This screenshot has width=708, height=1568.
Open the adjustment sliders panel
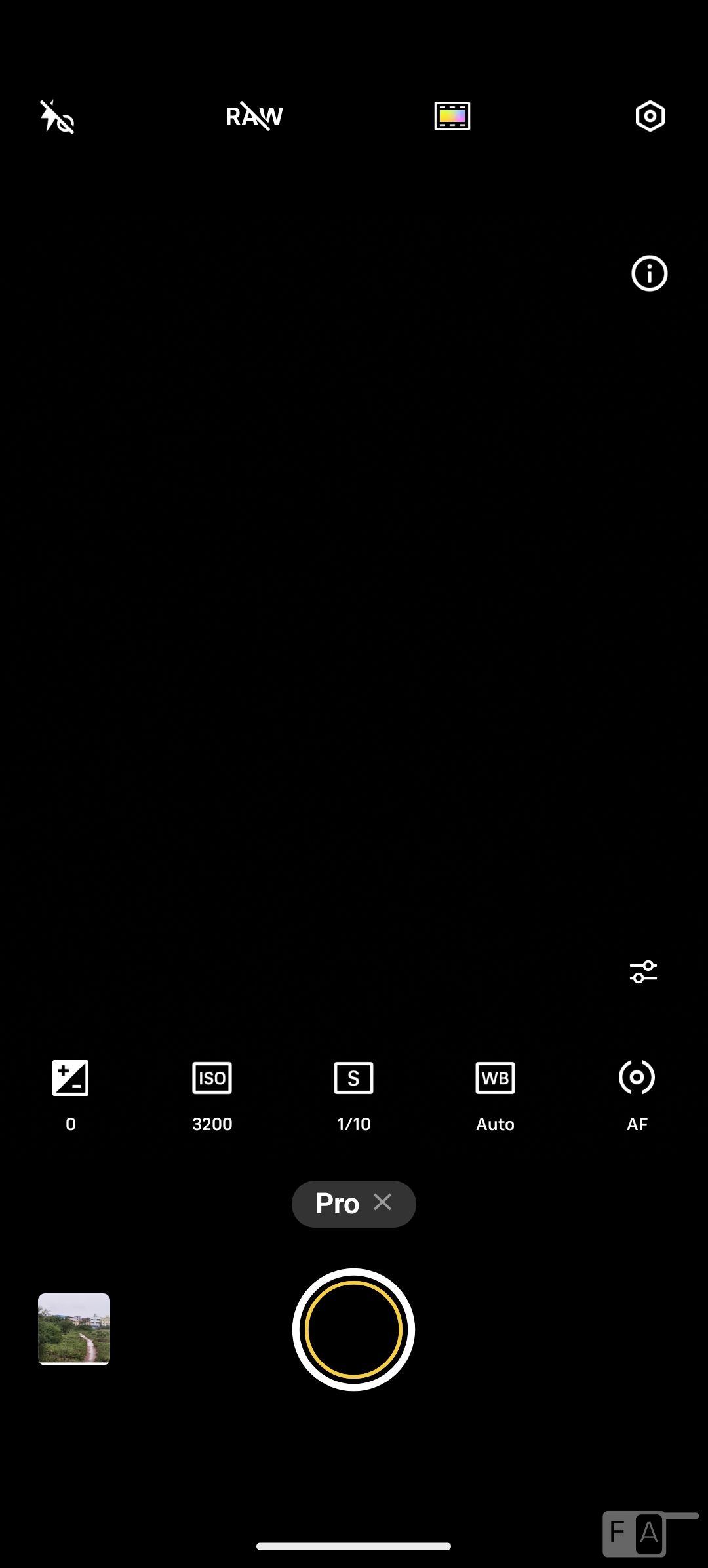point(643,971)
